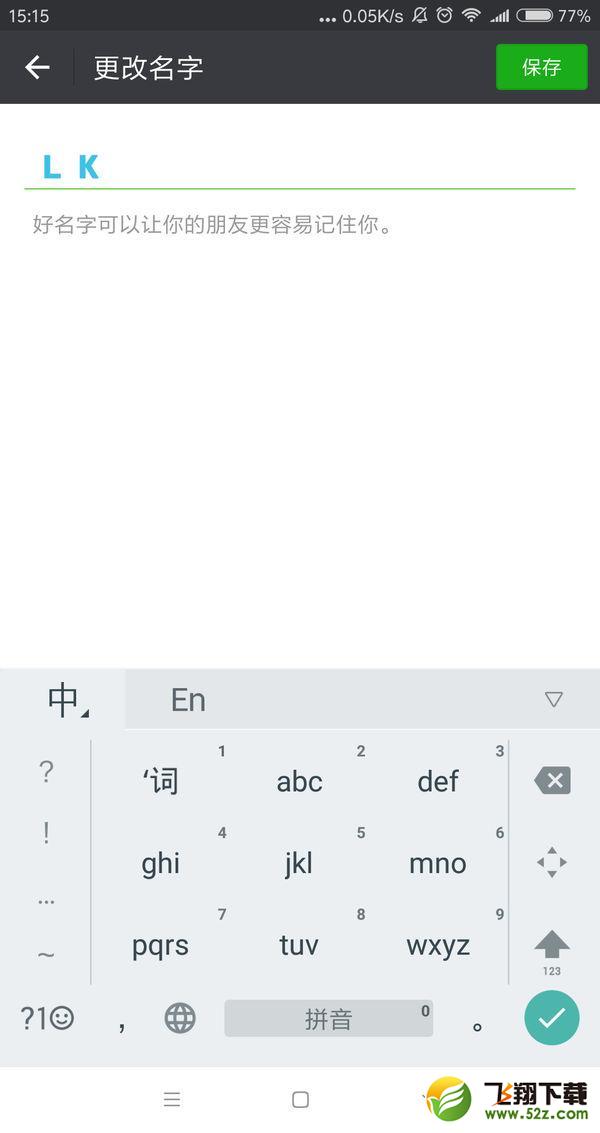
Task: Go back from the 更改名字 screen
Action: pos(37,67)
